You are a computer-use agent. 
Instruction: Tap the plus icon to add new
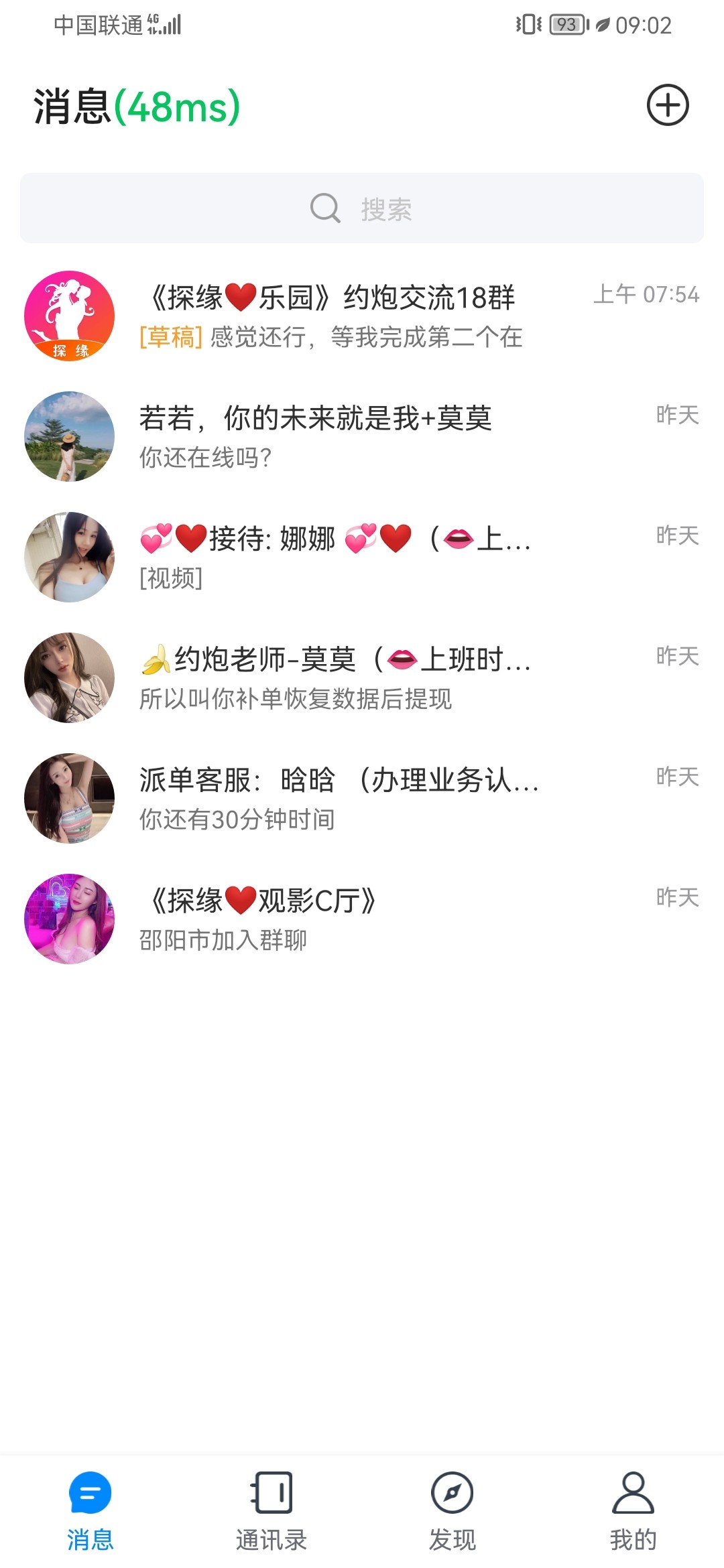pyautogui.click(x=667, y=105)
